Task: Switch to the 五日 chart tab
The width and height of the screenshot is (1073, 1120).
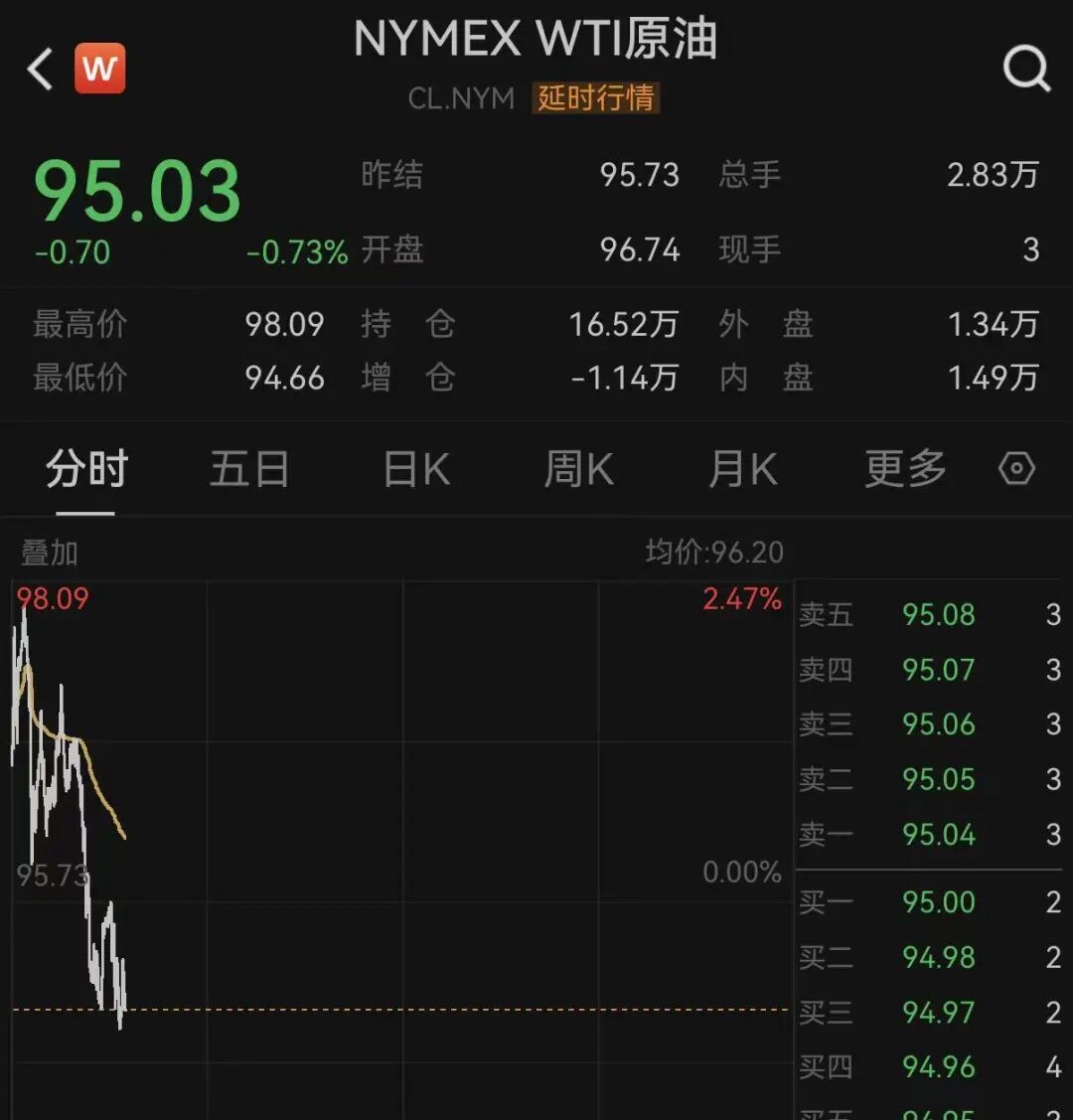Action: (248, 469)
